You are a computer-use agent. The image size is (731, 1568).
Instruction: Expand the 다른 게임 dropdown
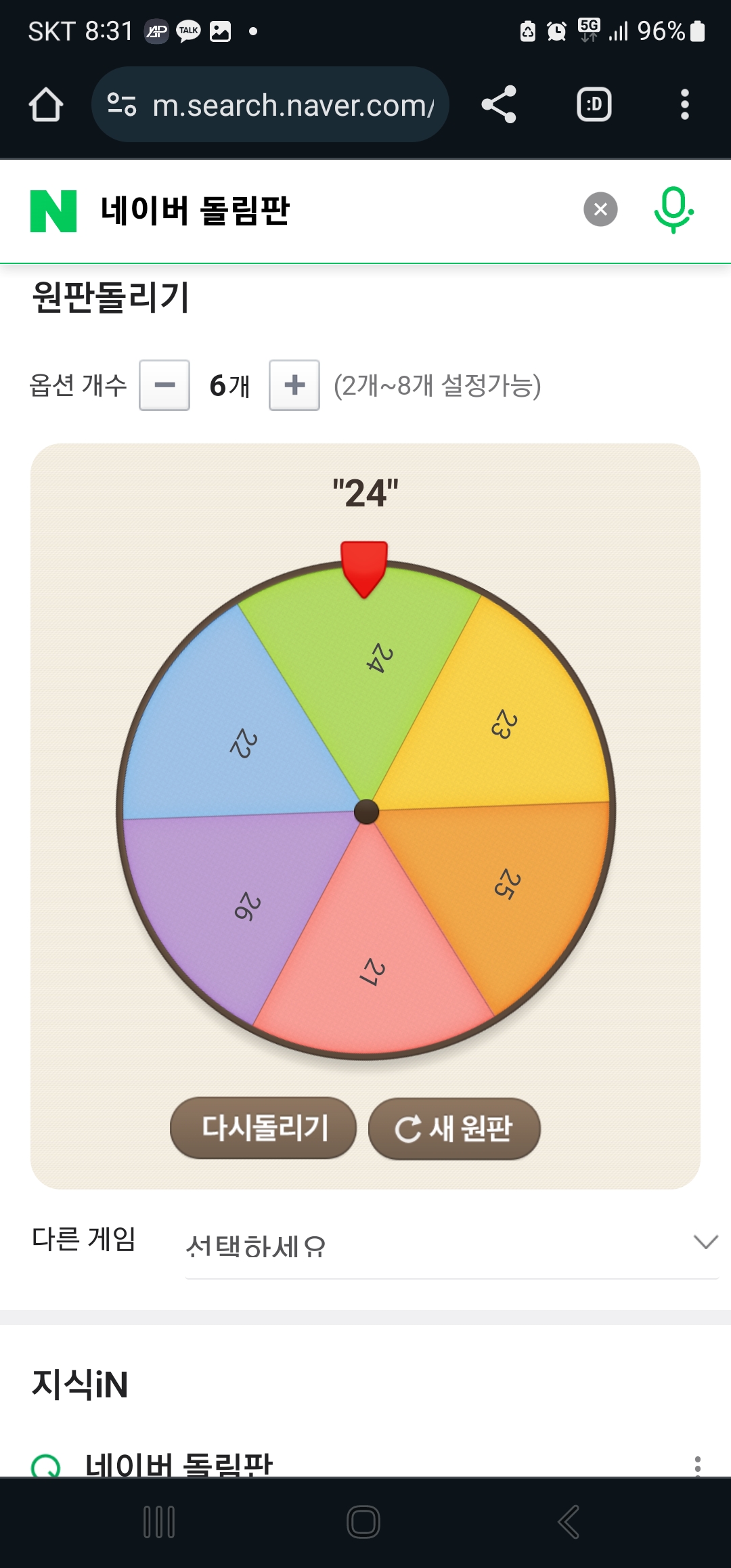point(451,1244)
